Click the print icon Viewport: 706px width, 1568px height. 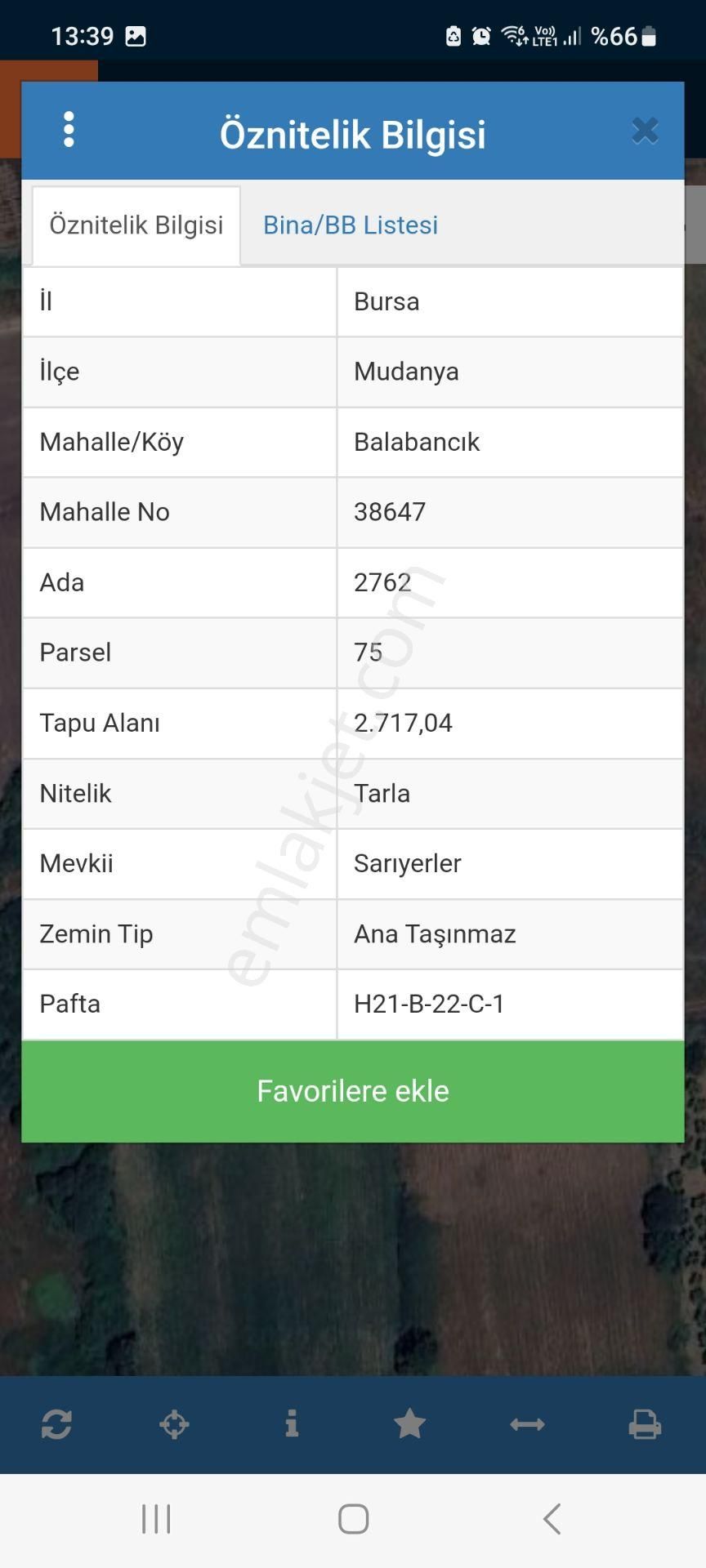click(645, 1425)
